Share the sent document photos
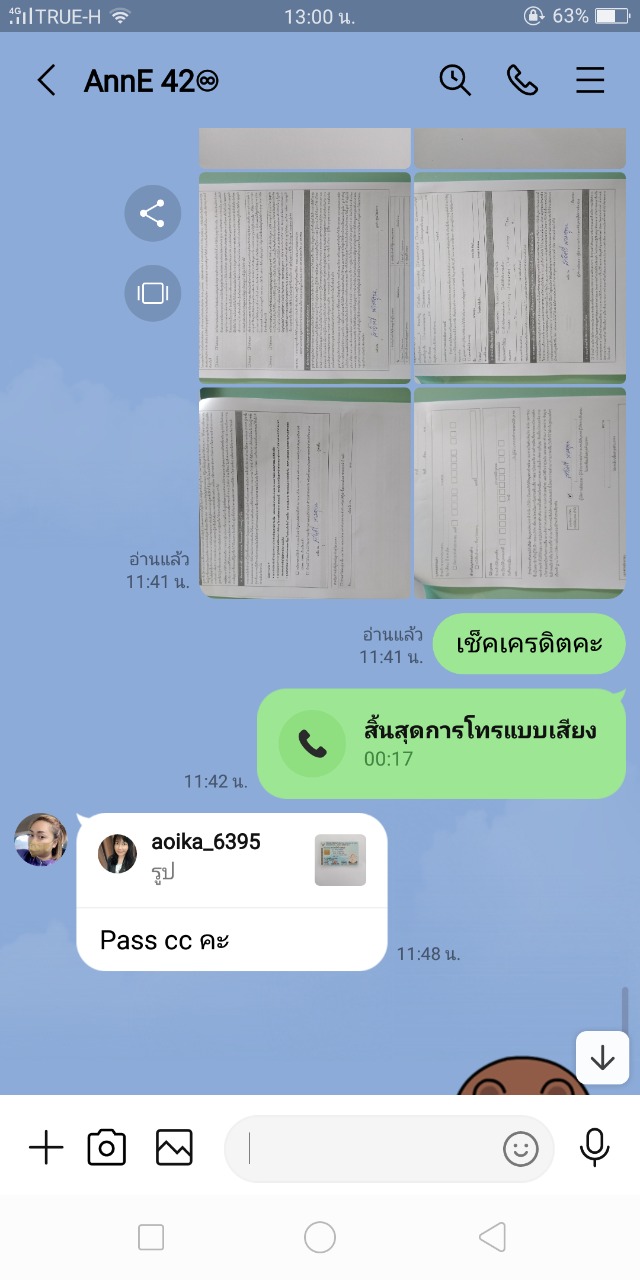The width and height of the screenshot is (640, 1280). coord(152,213)
